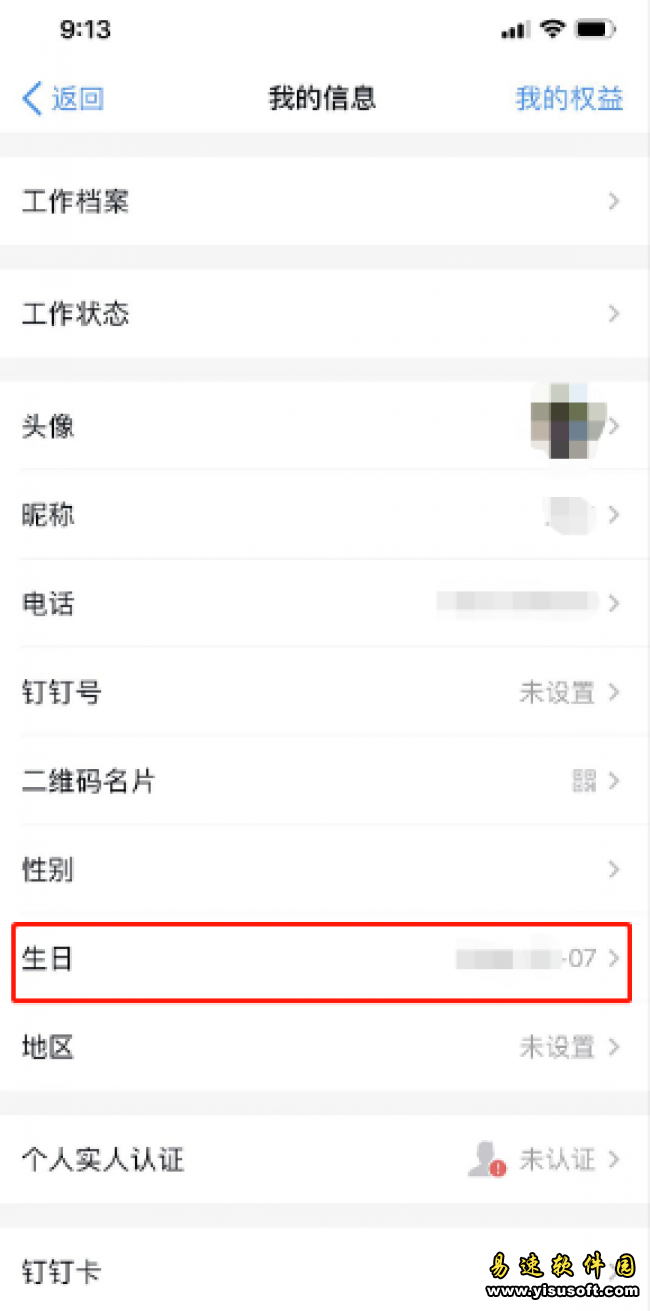
Task: Open 个人实人认证 row
Action: pyautogui.click(x=325, y=1160)
